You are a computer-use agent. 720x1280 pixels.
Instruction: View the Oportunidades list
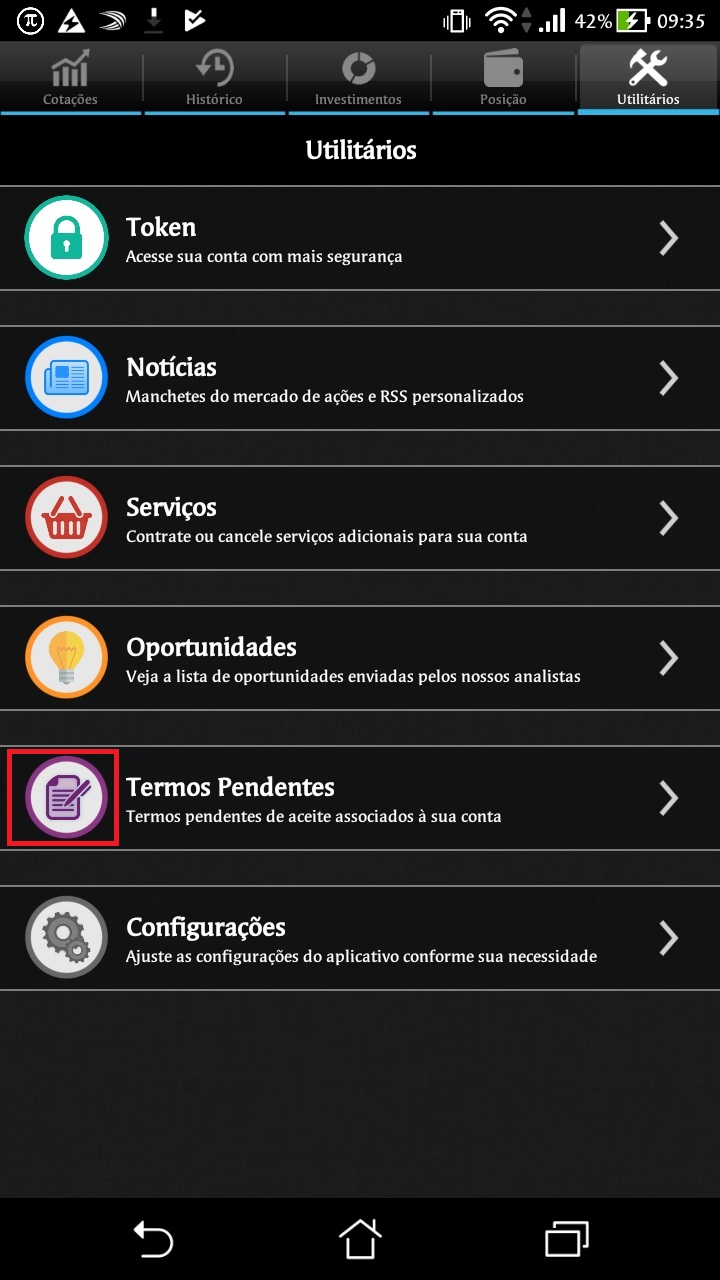coord(360,658)
